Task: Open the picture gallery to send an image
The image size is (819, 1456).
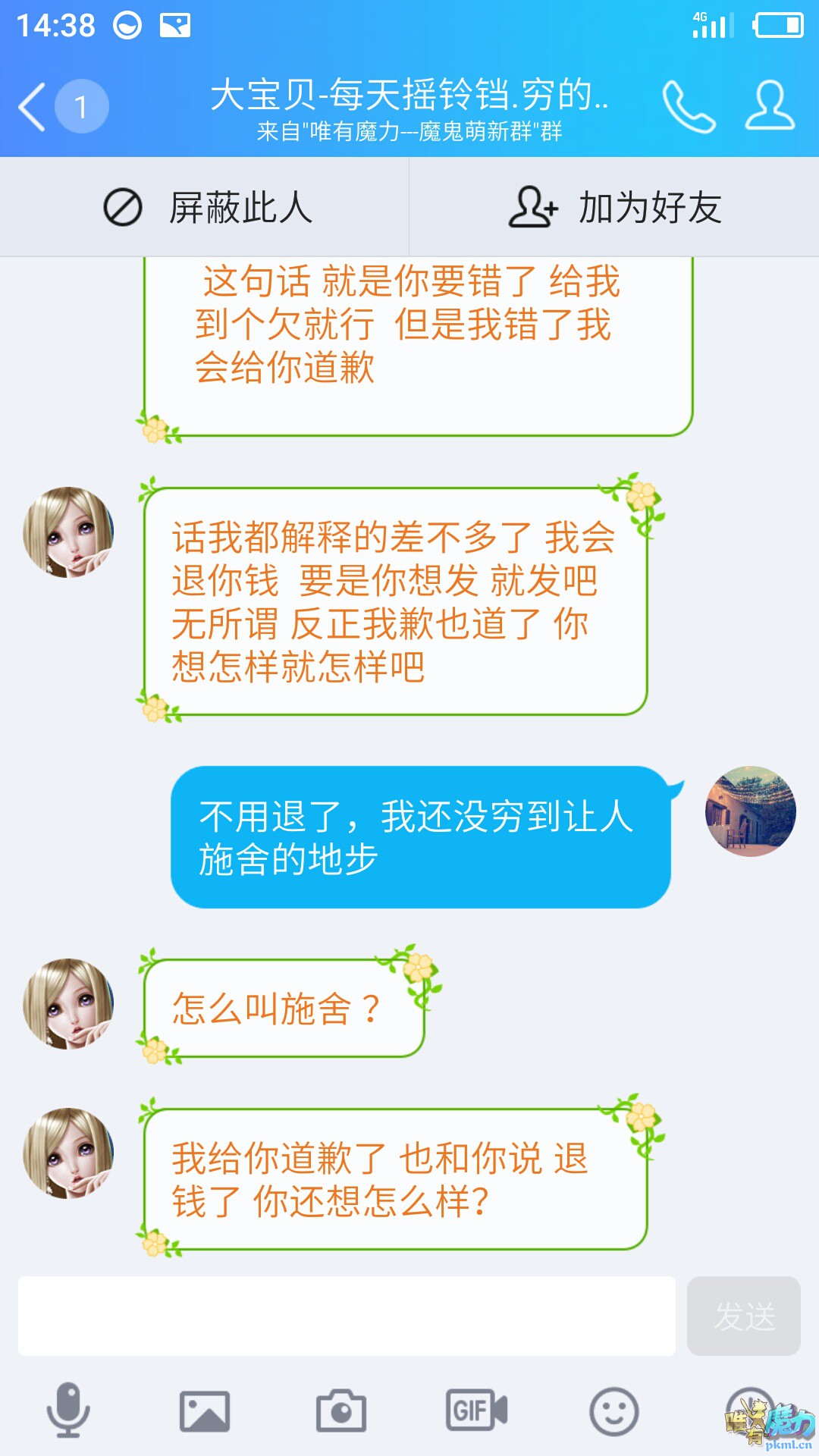Action: [205, 1410]
